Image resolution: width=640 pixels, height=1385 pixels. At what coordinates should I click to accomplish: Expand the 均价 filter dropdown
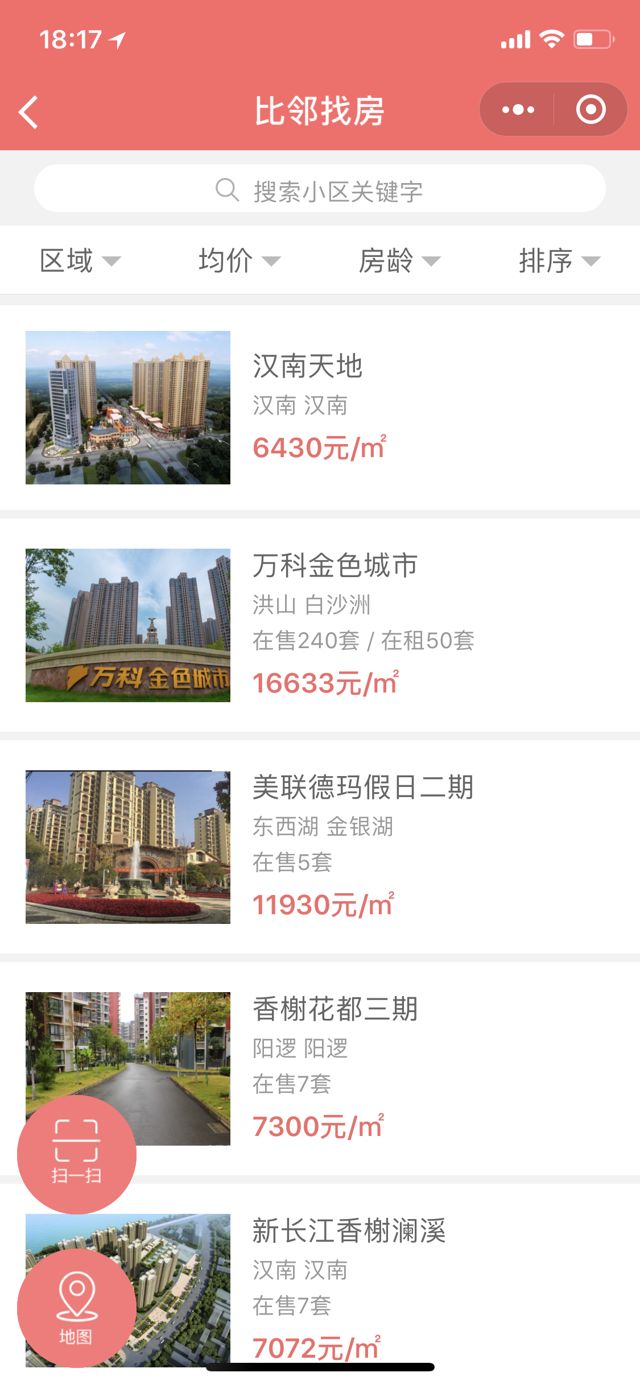(x=239, y=261)
